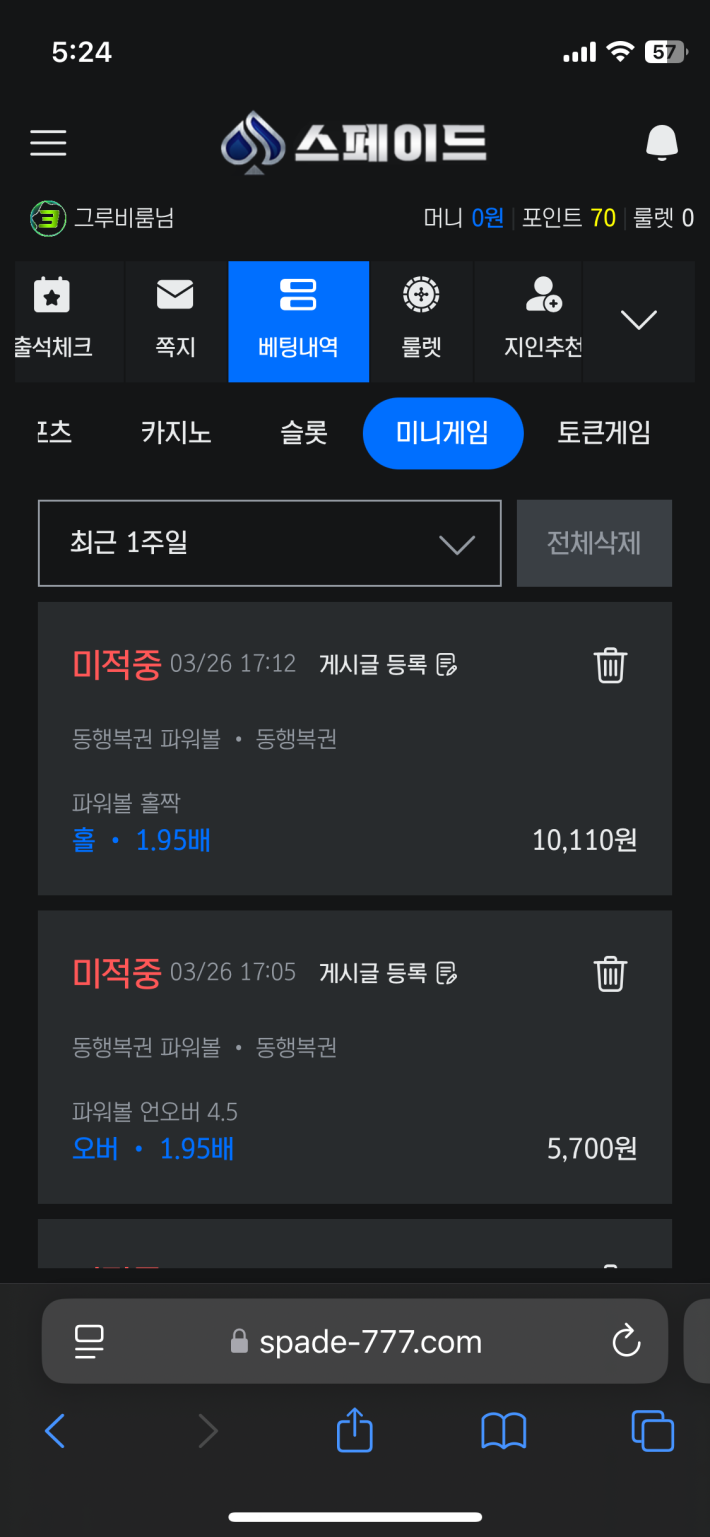This screenshot has width=710, height=1537.
Task: Open the Safari share sheet
Action: 354,1431
